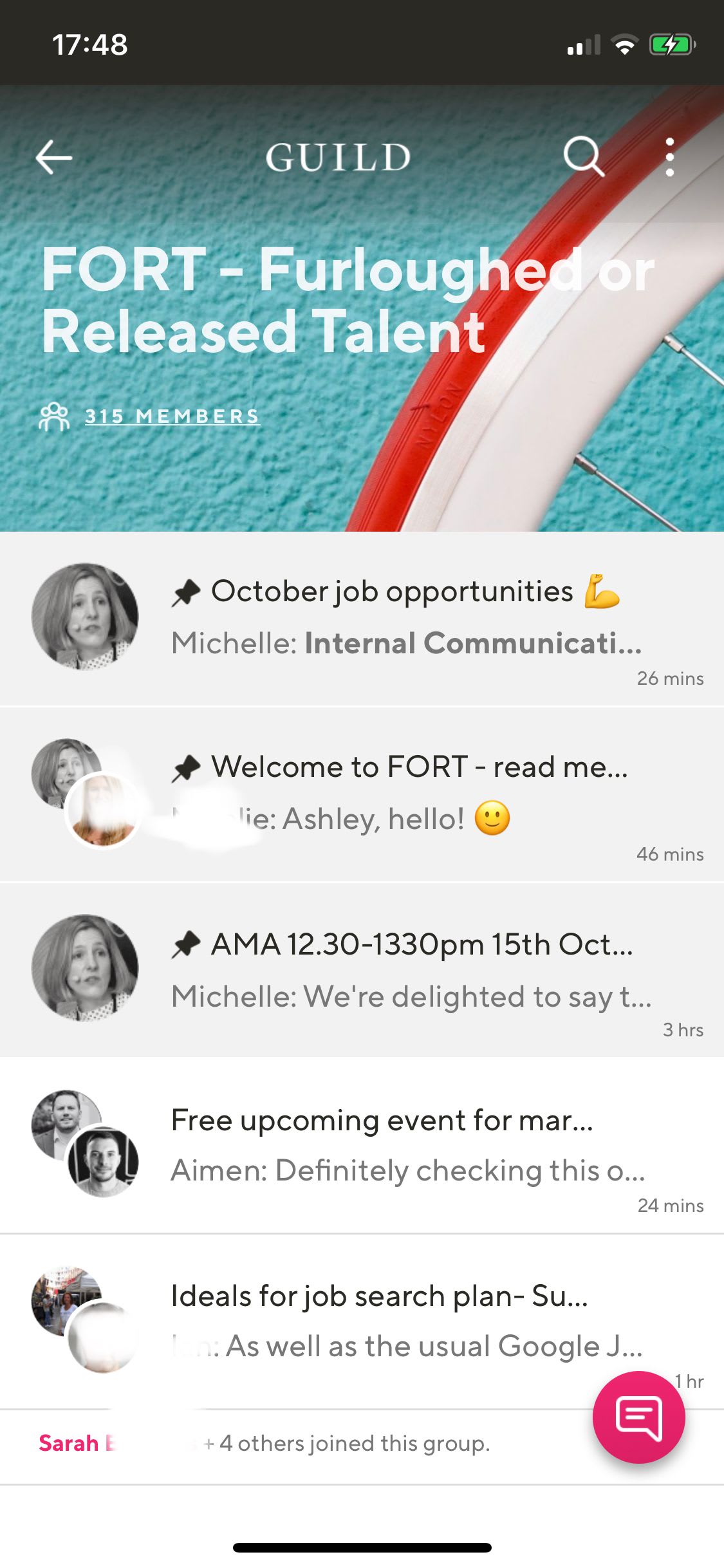Screen dimensions: 724x1568
Task: Open October job opportunities conversation
Action: tap(362, 619)
